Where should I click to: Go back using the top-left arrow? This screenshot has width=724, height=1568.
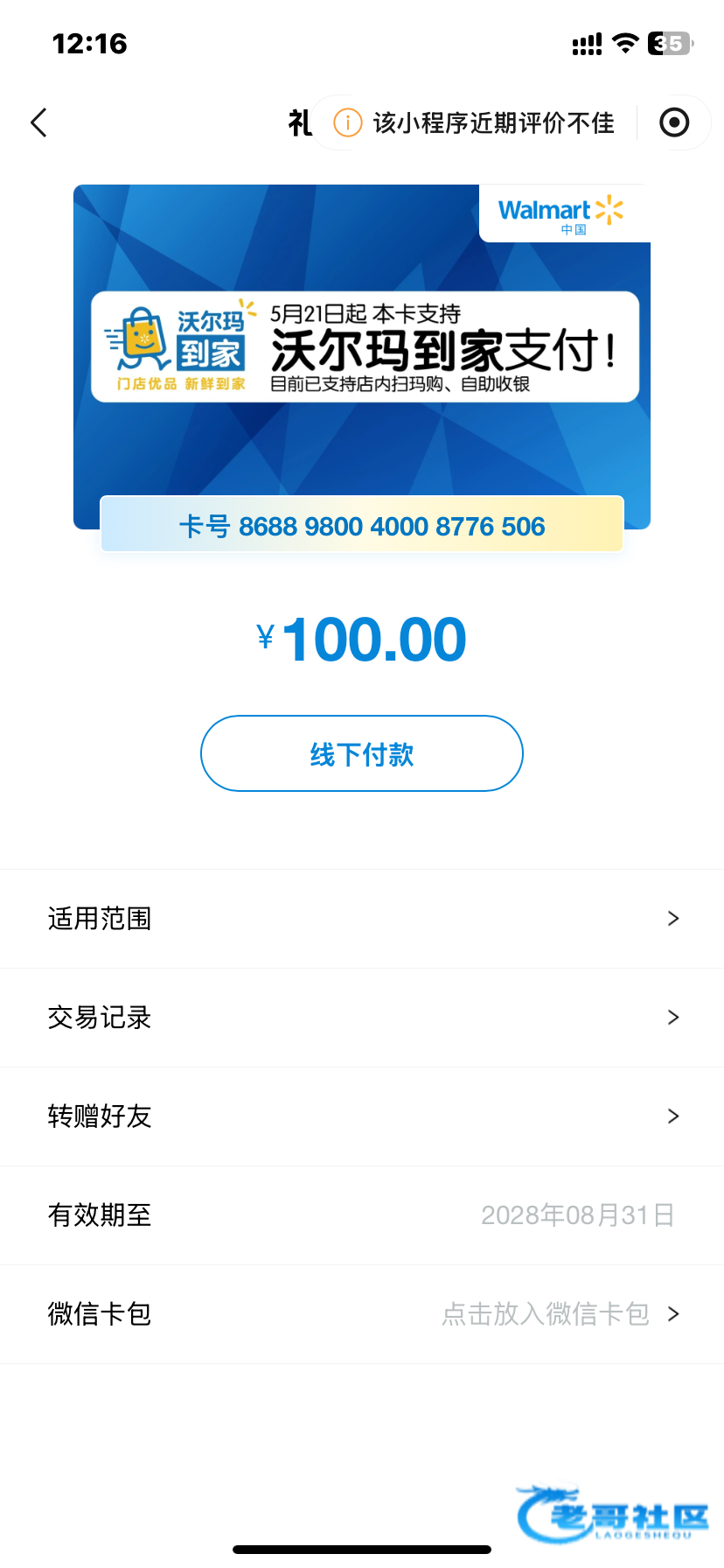pos(38,122)
